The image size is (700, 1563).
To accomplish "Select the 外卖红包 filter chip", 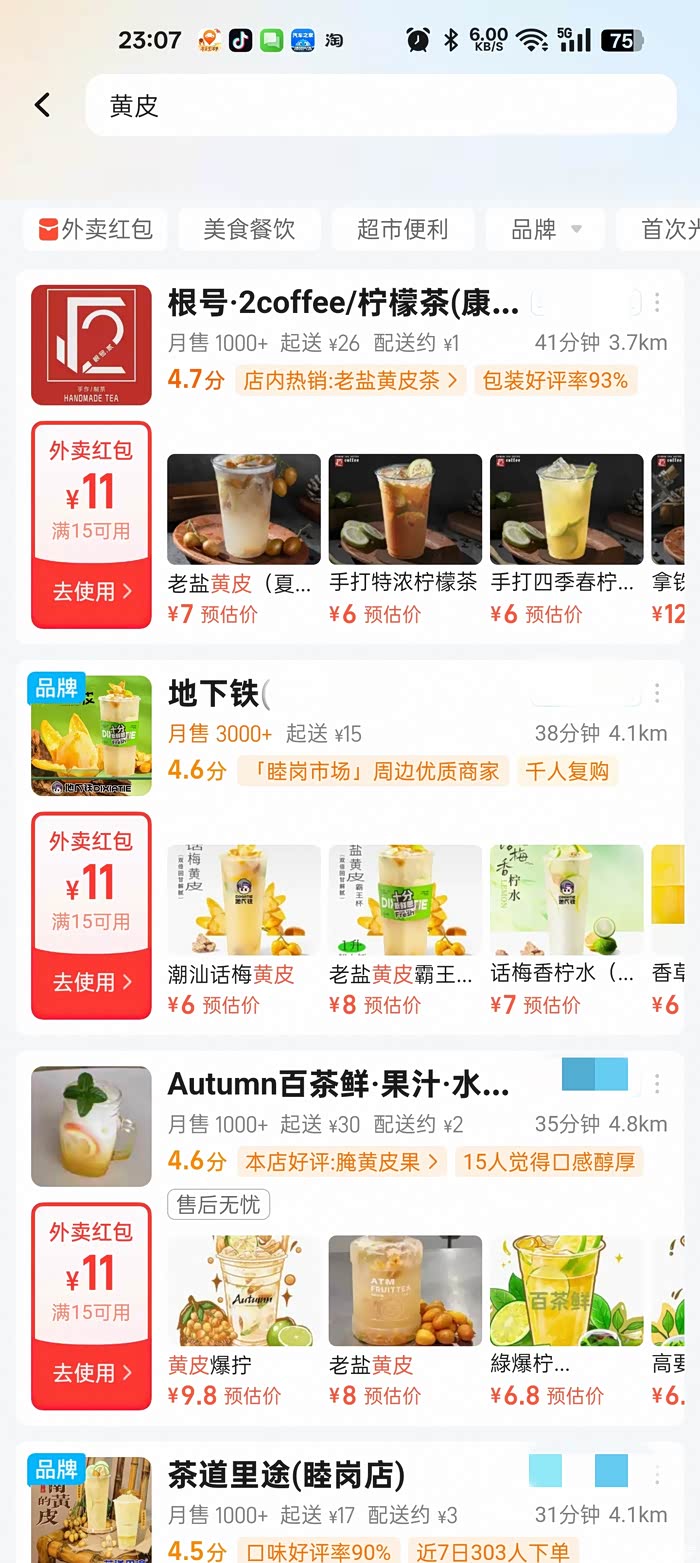I will [x=96, y=229].
